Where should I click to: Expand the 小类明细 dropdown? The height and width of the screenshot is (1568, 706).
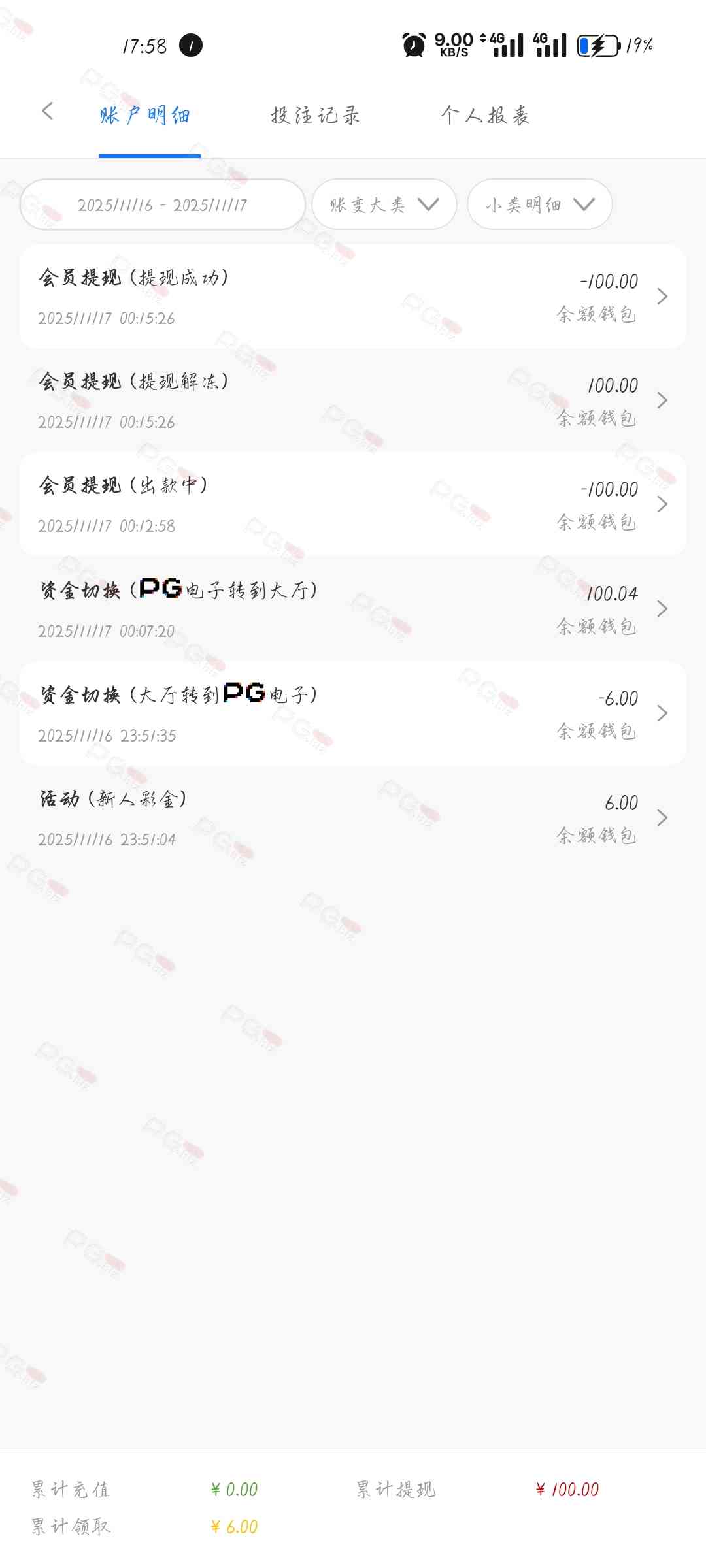coord(539,204)
